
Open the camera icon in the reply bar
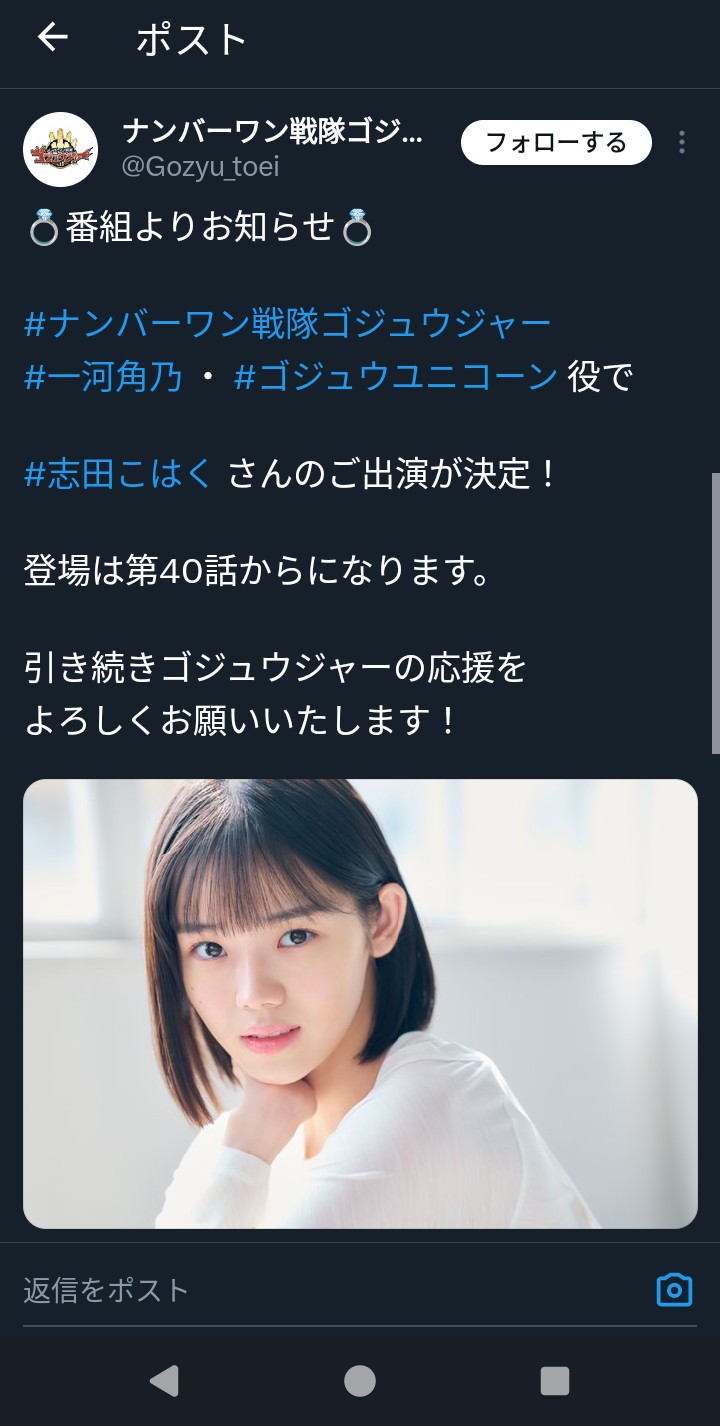click(x=674, y=1290)
